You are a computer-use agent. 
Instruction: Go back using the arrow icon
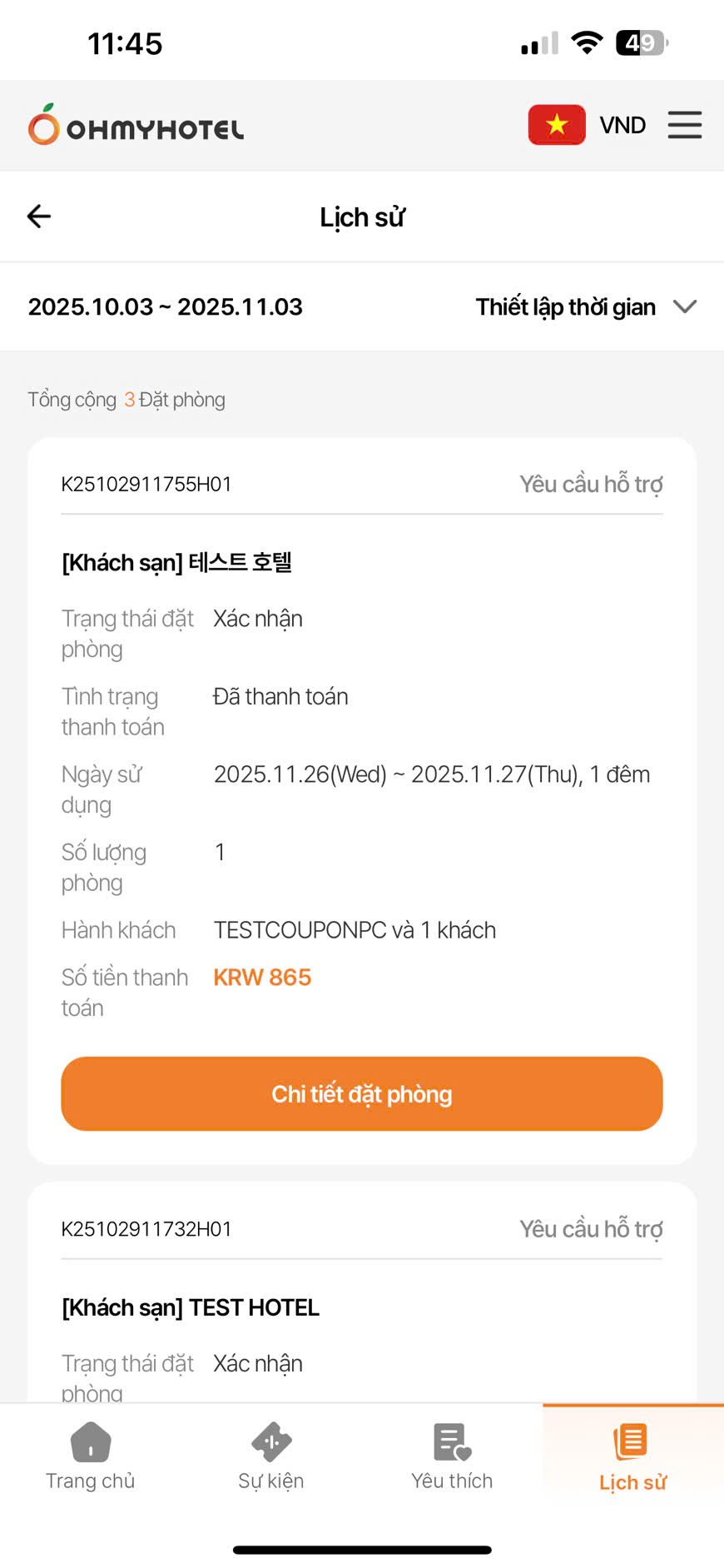[x=39, y=217]
